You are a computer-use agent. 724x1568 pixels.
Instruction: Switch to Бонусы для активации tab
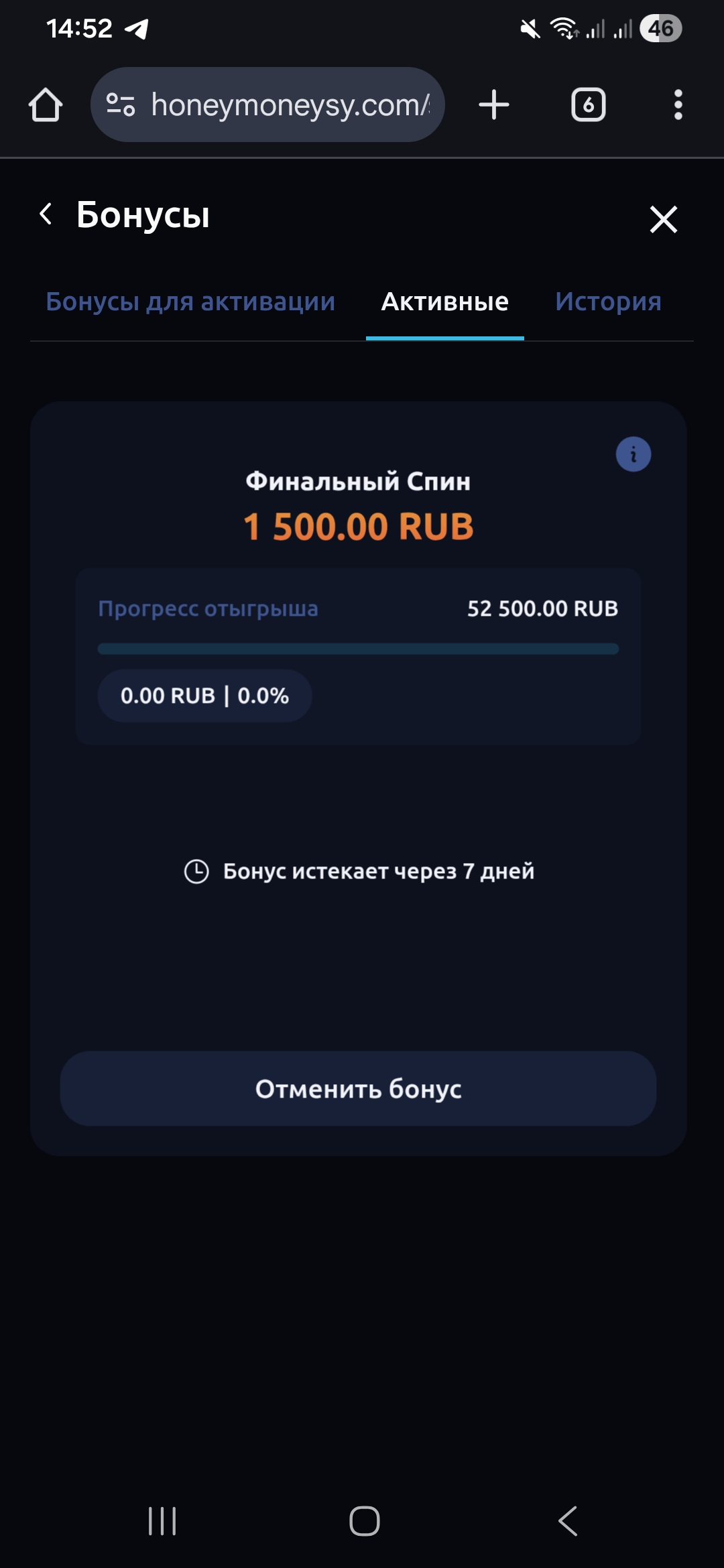click(x=190, y=302)
